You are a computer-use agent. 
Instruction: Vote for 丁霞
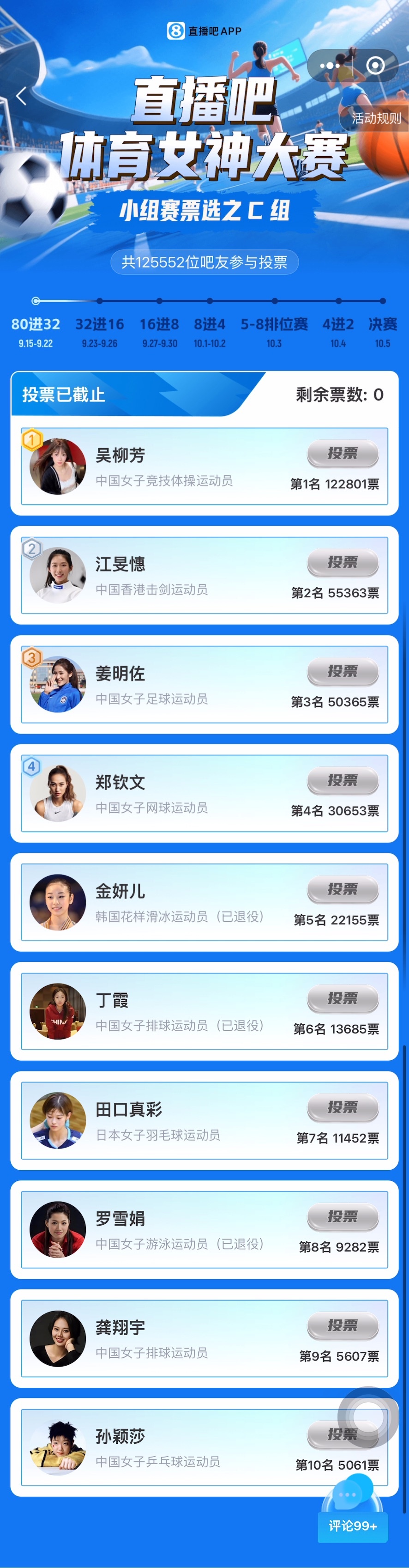(x=343, y=998)
